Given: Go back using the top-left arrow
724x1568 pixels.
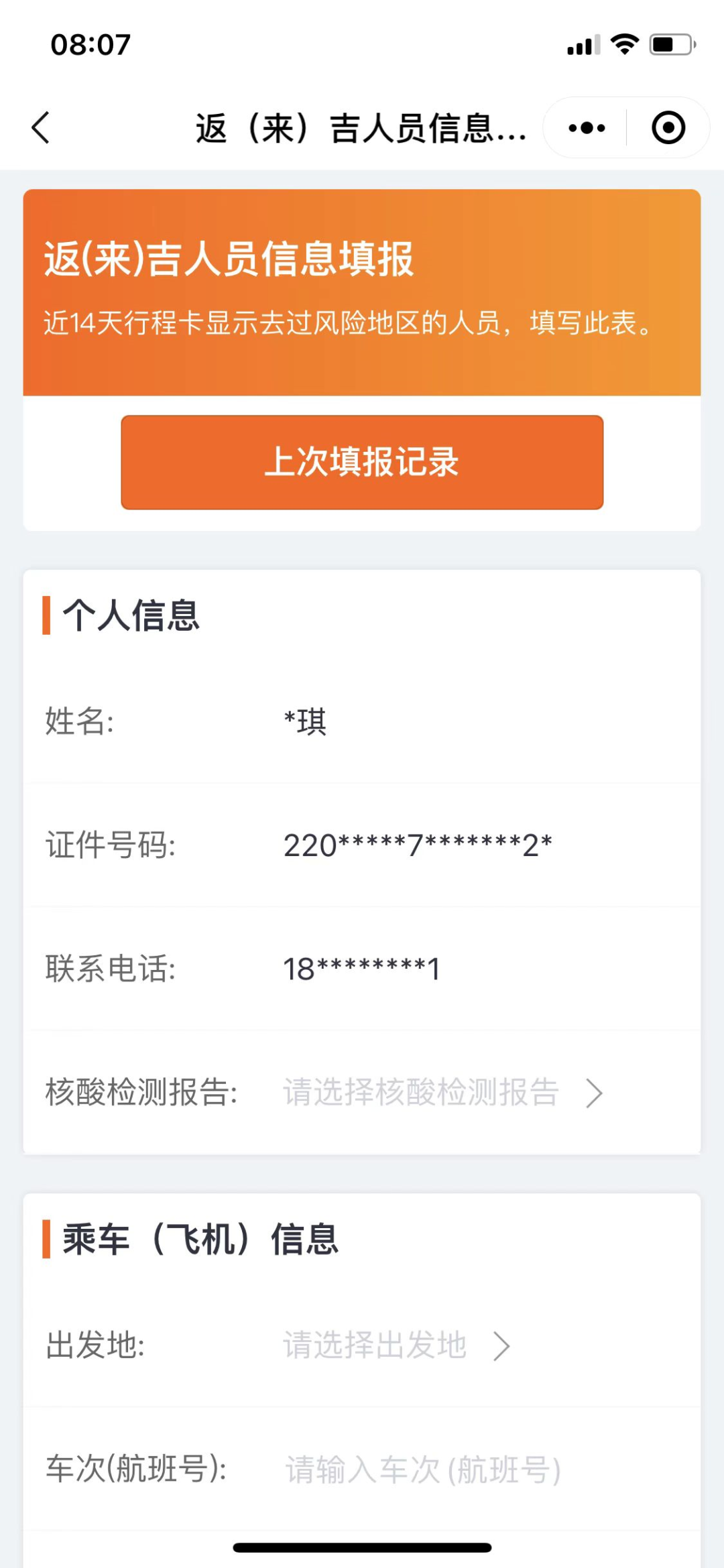Looking at the screenshot, I should click(x=41, y=127).
